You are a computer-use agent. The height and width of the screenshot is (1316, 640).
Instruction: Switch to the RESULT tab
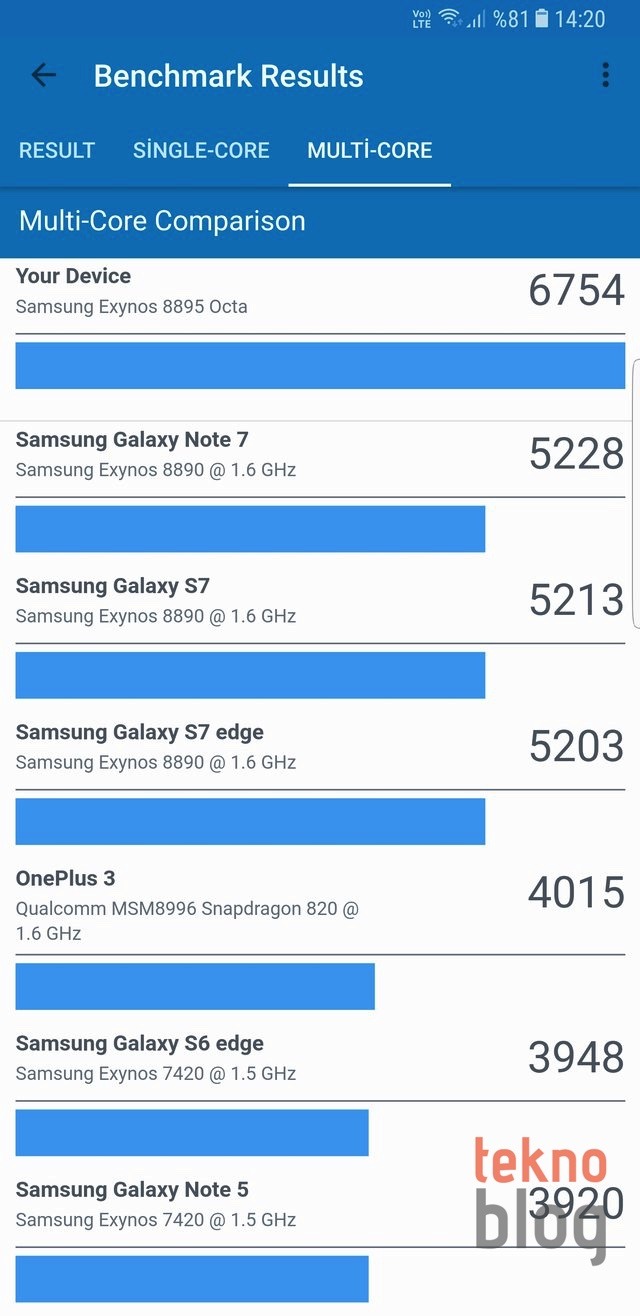tap(57, 151)
